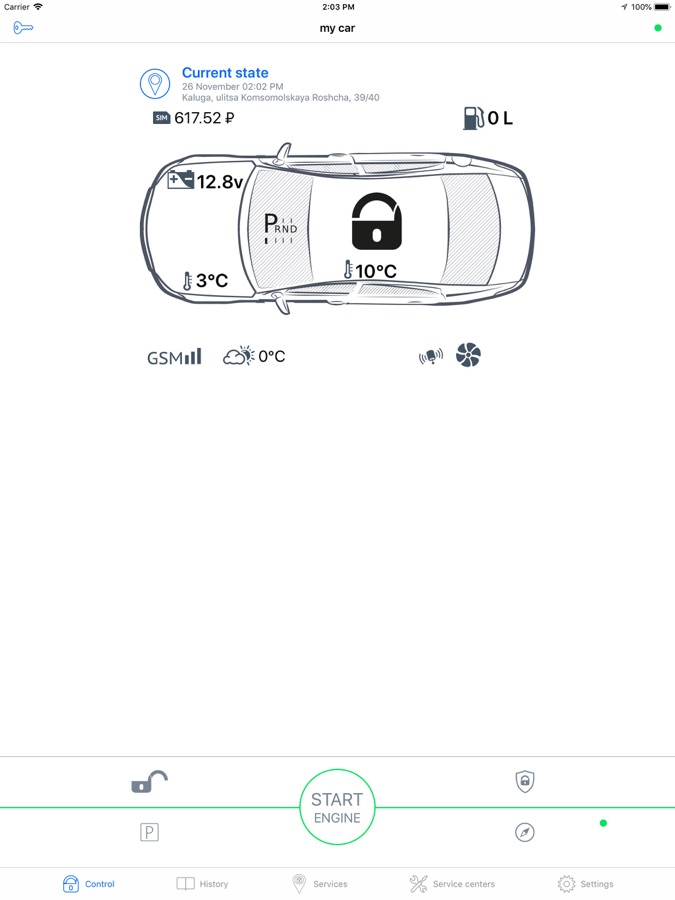
Task: Tap the START ENGINE button
Action: coord(337,808)
